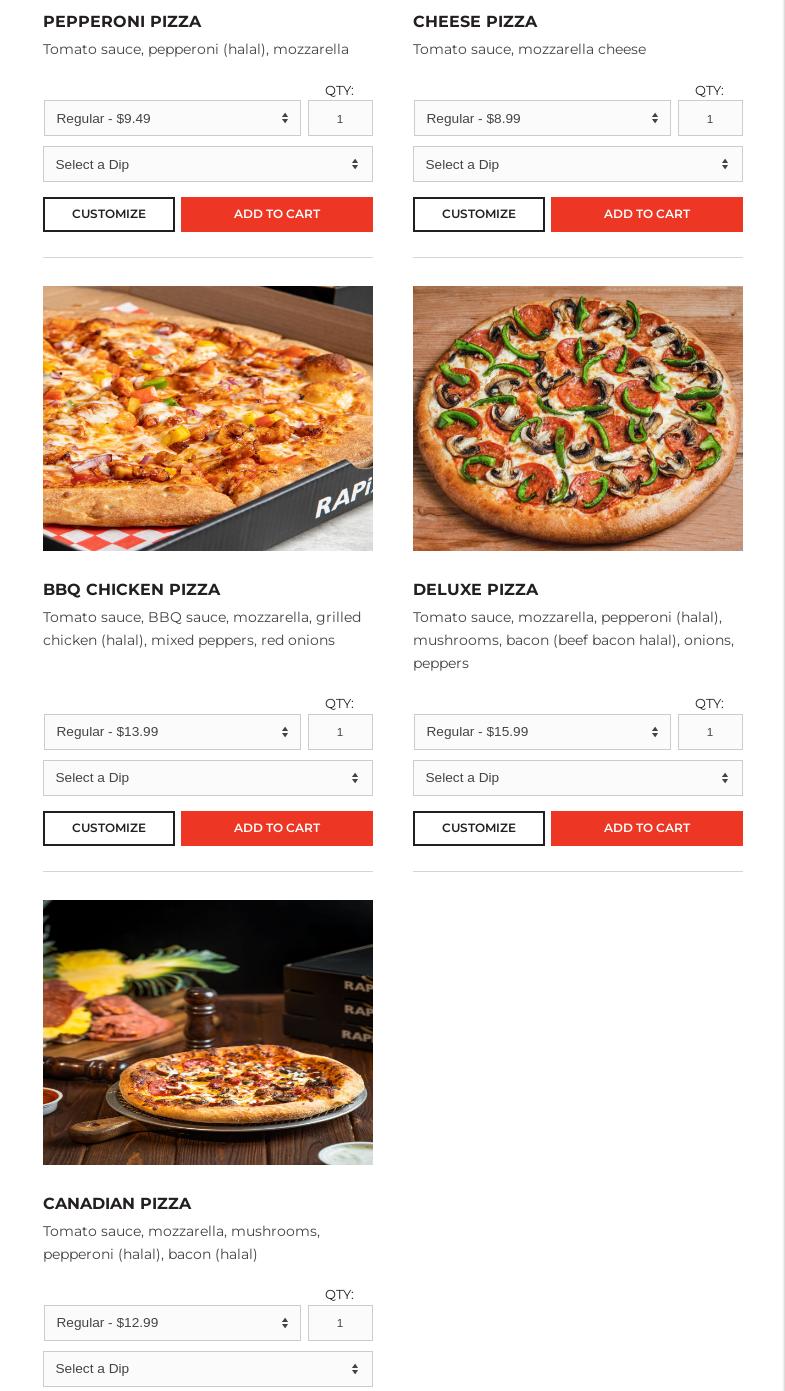Open the Deluxe Pizza size dropdown
This screenshot has height=1391, width=785.
click(x=542, y=732)
